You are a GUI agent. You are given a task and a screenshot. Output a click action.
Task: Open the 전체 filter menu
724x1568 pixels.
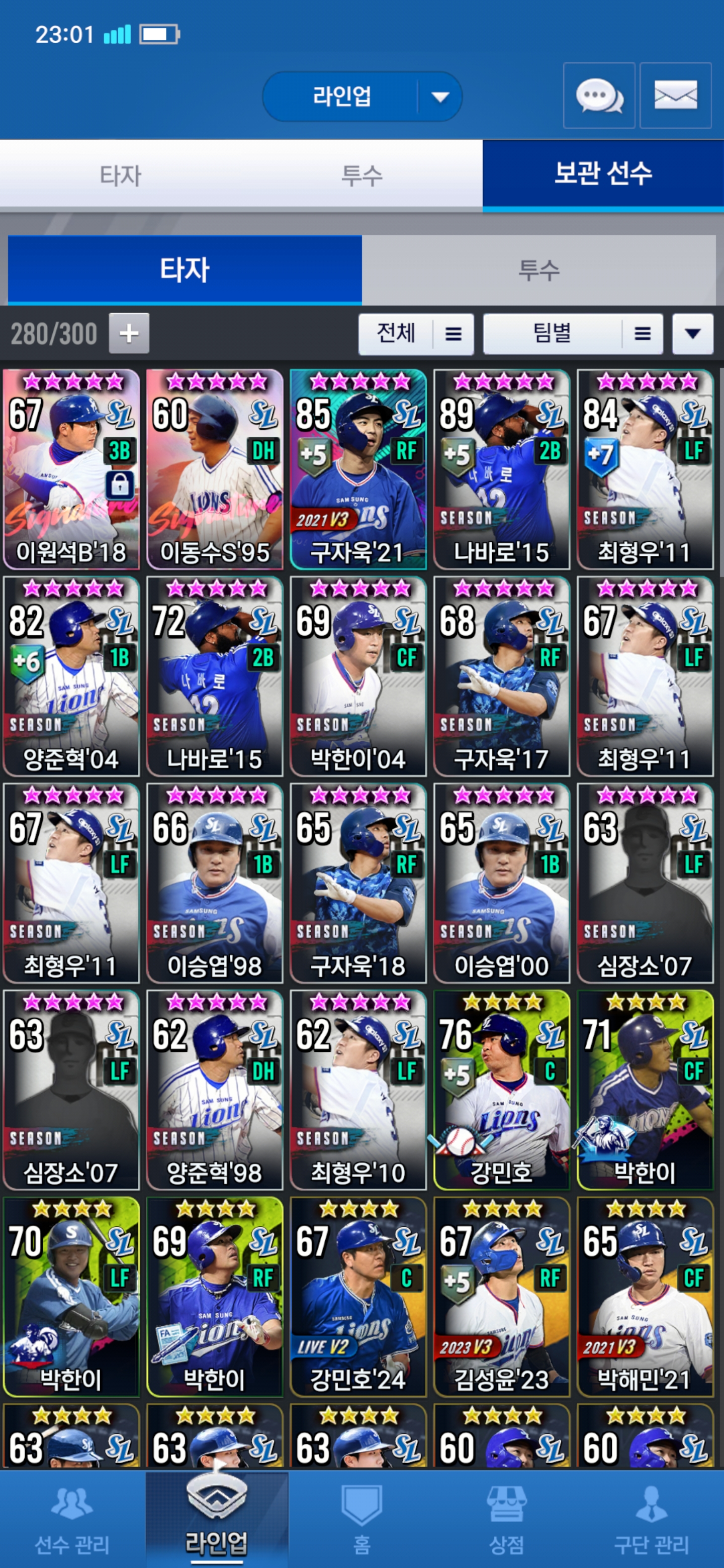(416, 334)
